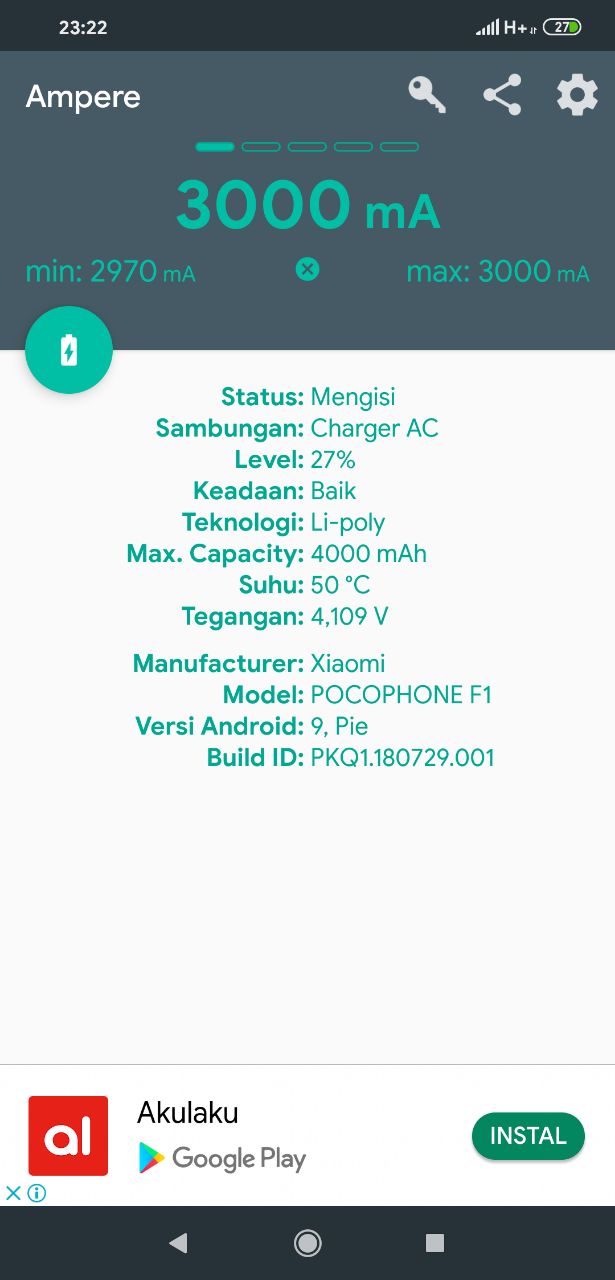Open the Akulaku Google Play ad
The image size is (615, 1280).
coord(222,1136)
